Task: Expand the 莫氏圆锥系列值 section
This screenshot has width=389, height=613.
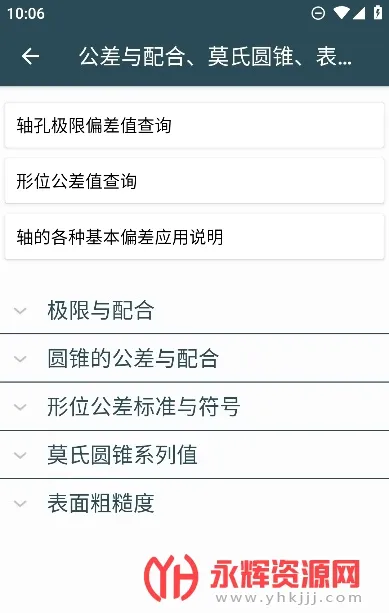Action: pyautogui.click(x=194, y=455)
